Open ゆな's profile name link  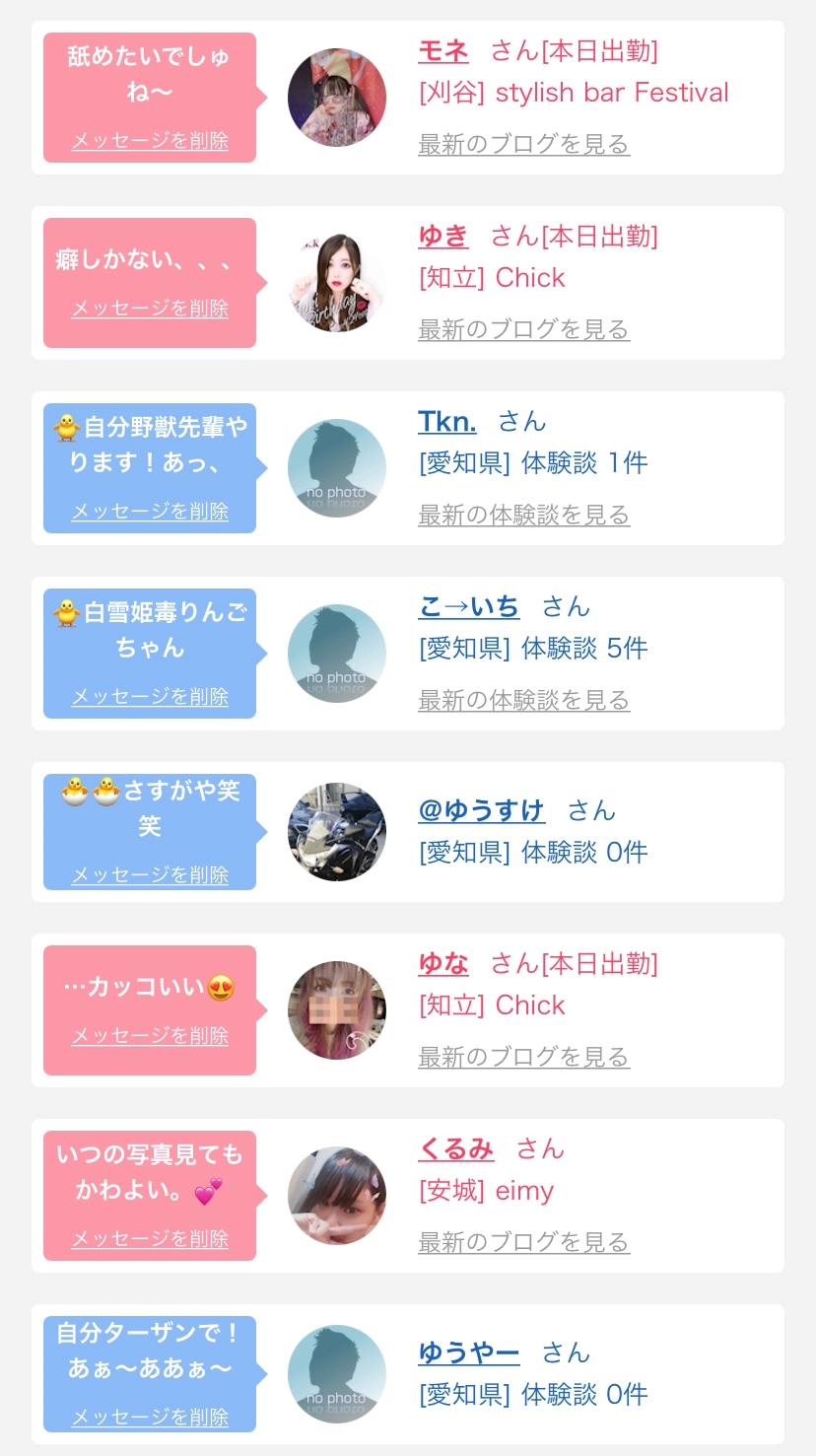442,964
